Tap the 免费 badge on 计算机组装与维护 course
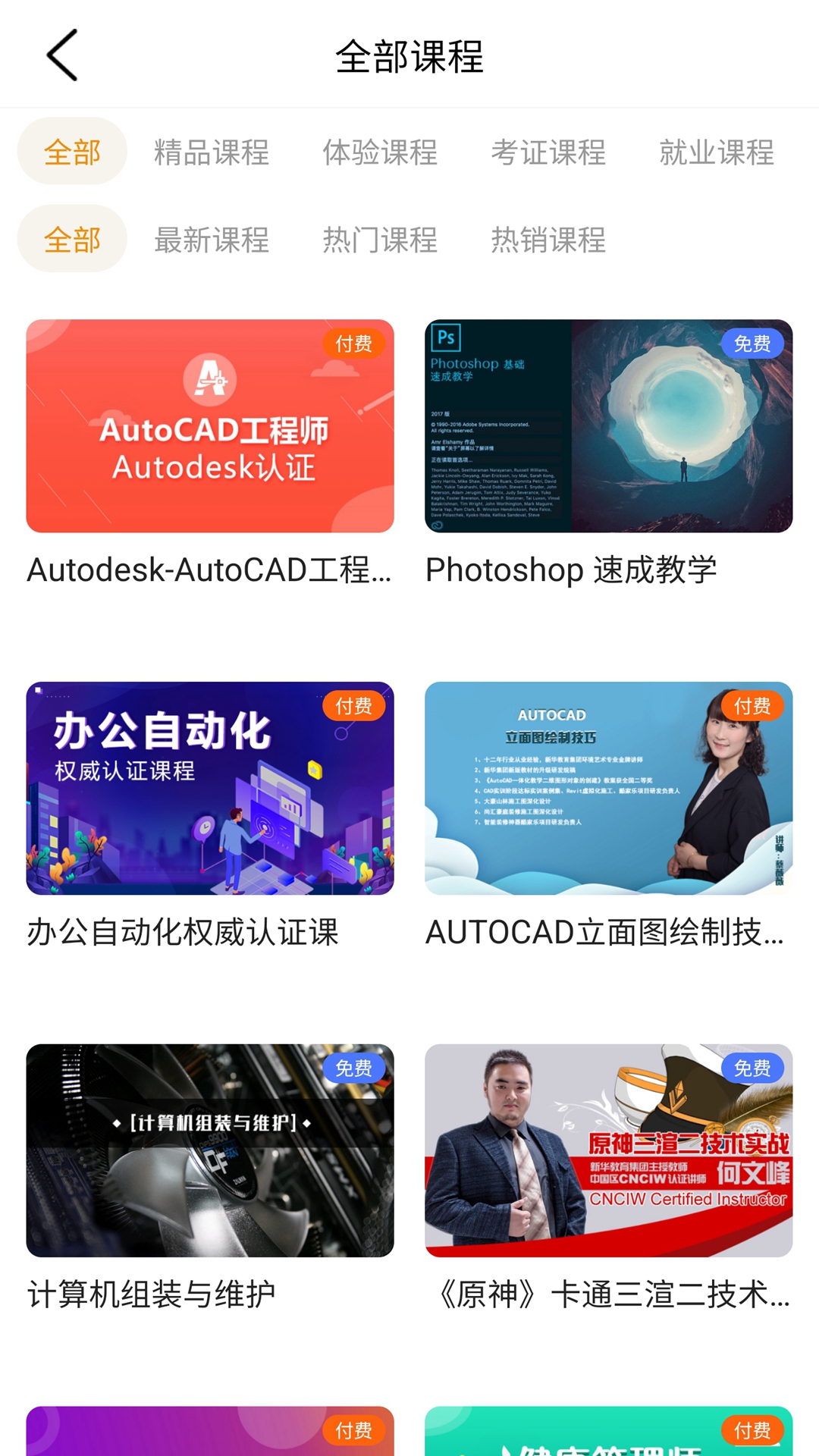819x1456 pixels. coord(355,1068)
